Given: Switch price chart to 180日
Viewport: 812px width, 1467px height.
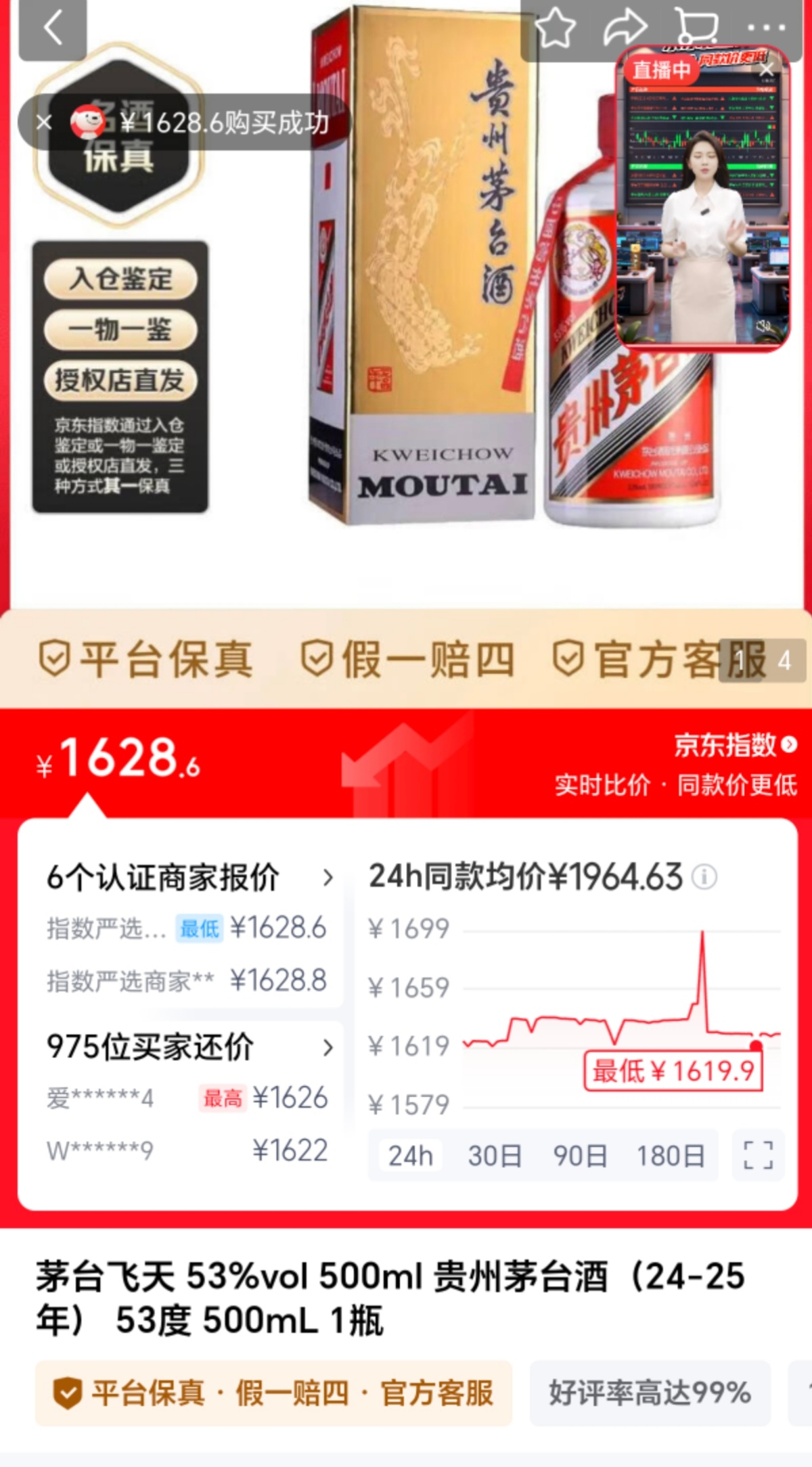Looking at the screenshot, I should pyautogui.click(x=670, y=1156).
